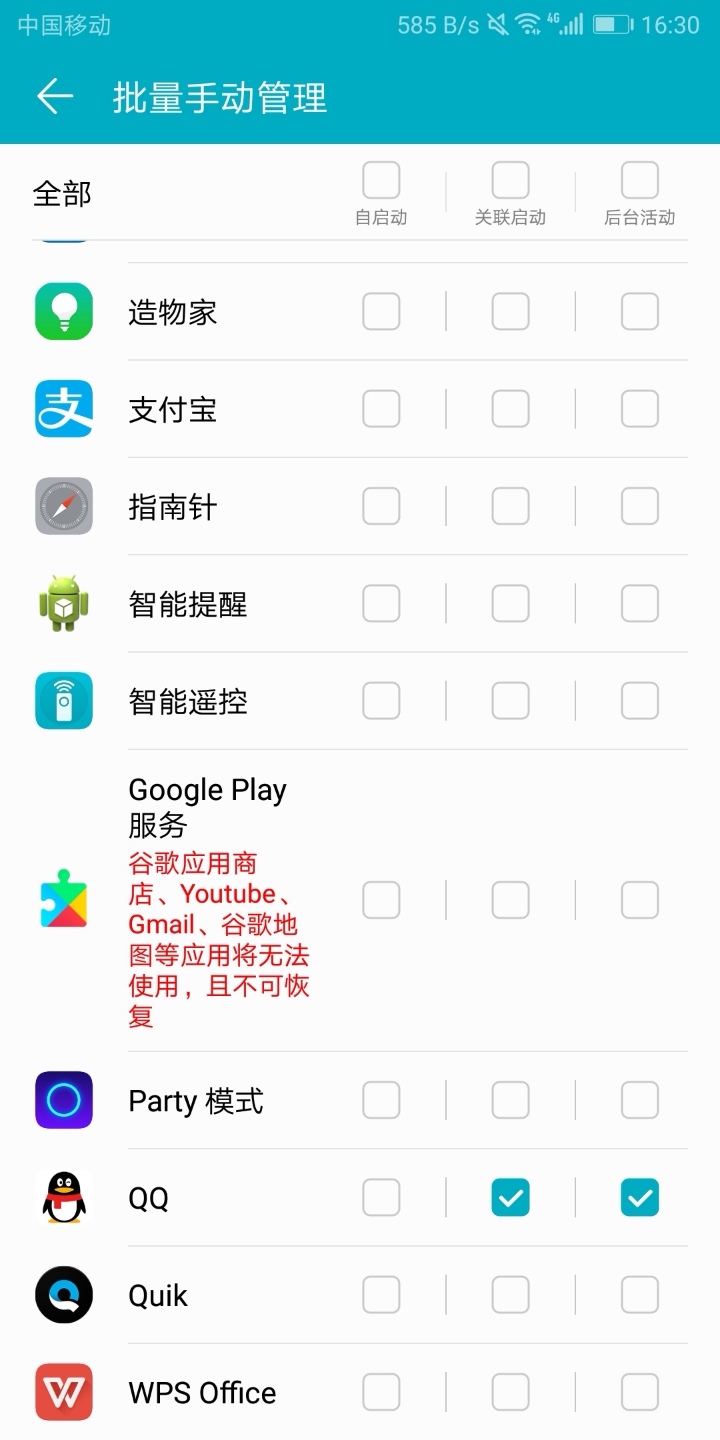This screenshot has height=1440, width=720.
Task: Check 自启动 for 全部
Action: click(381, 181)
